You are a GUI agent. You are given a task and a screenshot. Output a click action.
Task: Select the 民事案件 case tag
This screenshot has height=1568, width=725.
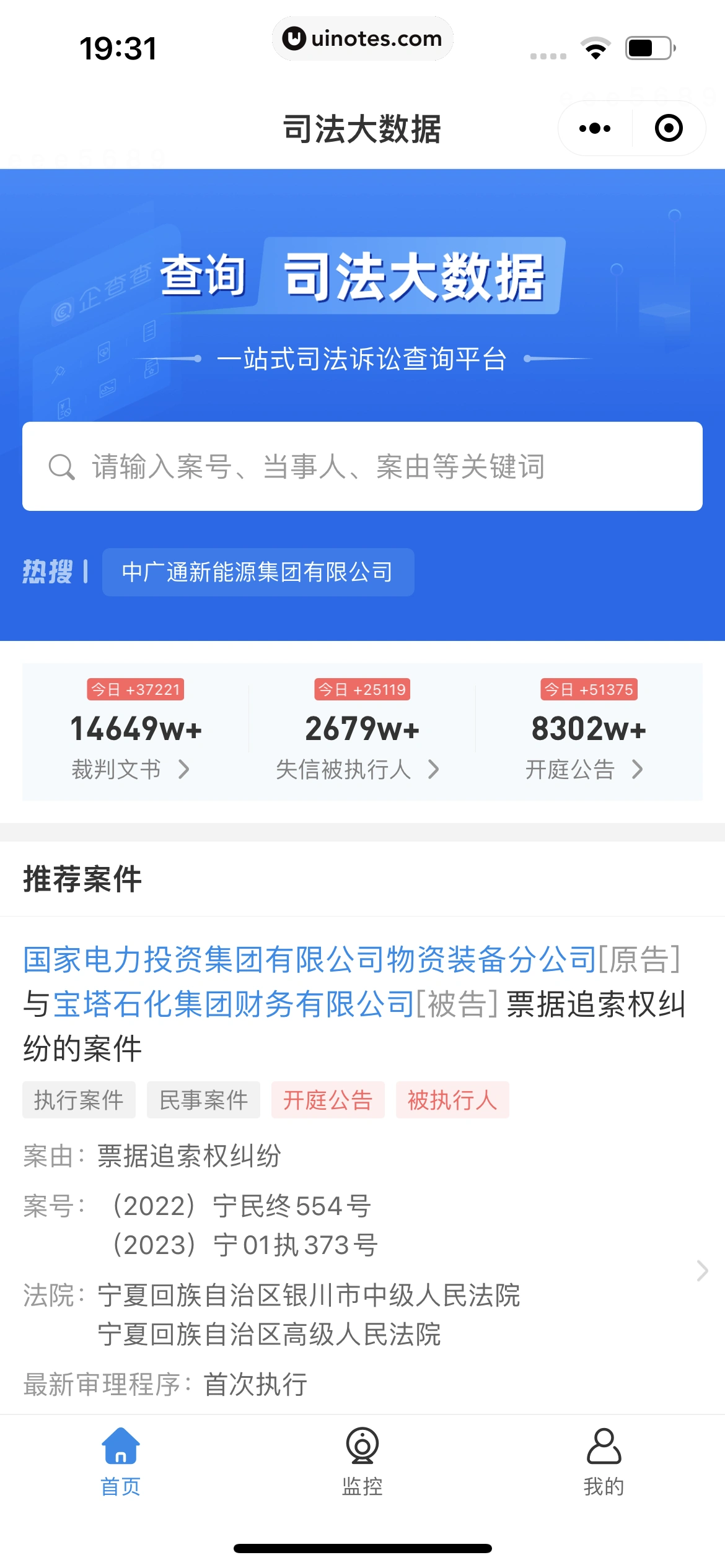(204, 1100)
